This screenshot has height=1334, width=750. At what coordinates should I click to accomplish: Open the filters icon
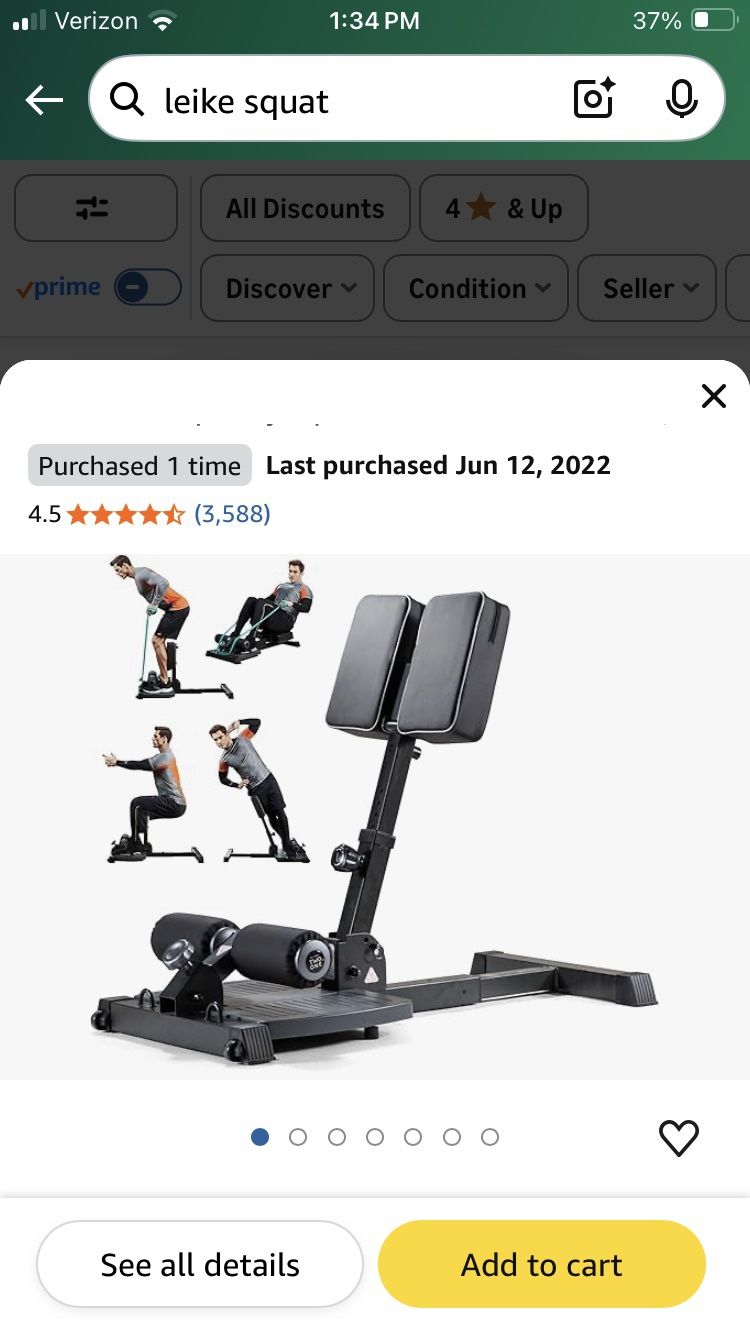click(96, 207)
